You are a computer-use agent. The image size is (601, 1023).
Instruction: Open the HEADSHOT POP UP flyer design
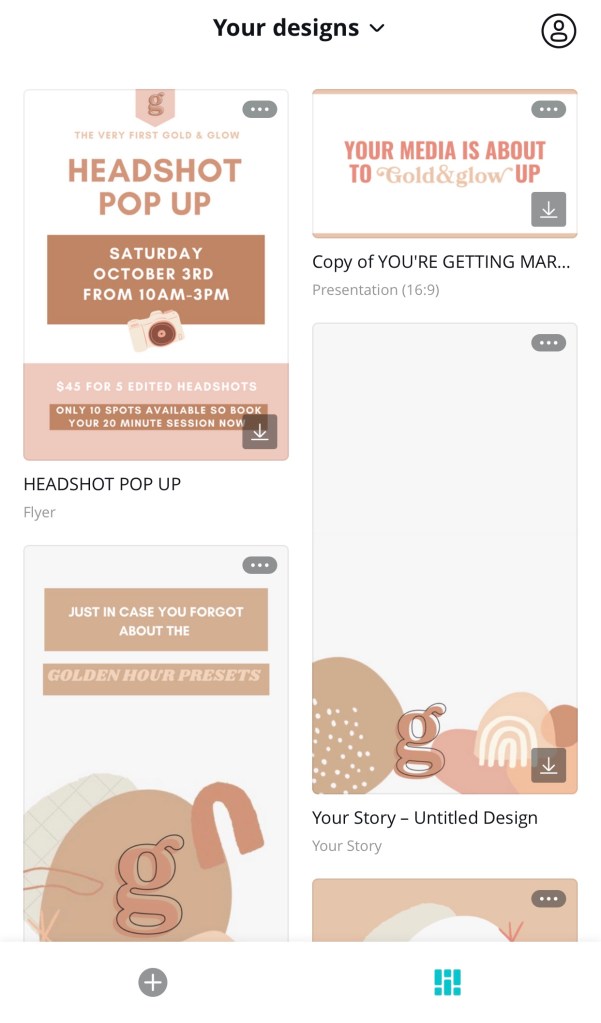(156, 275)
